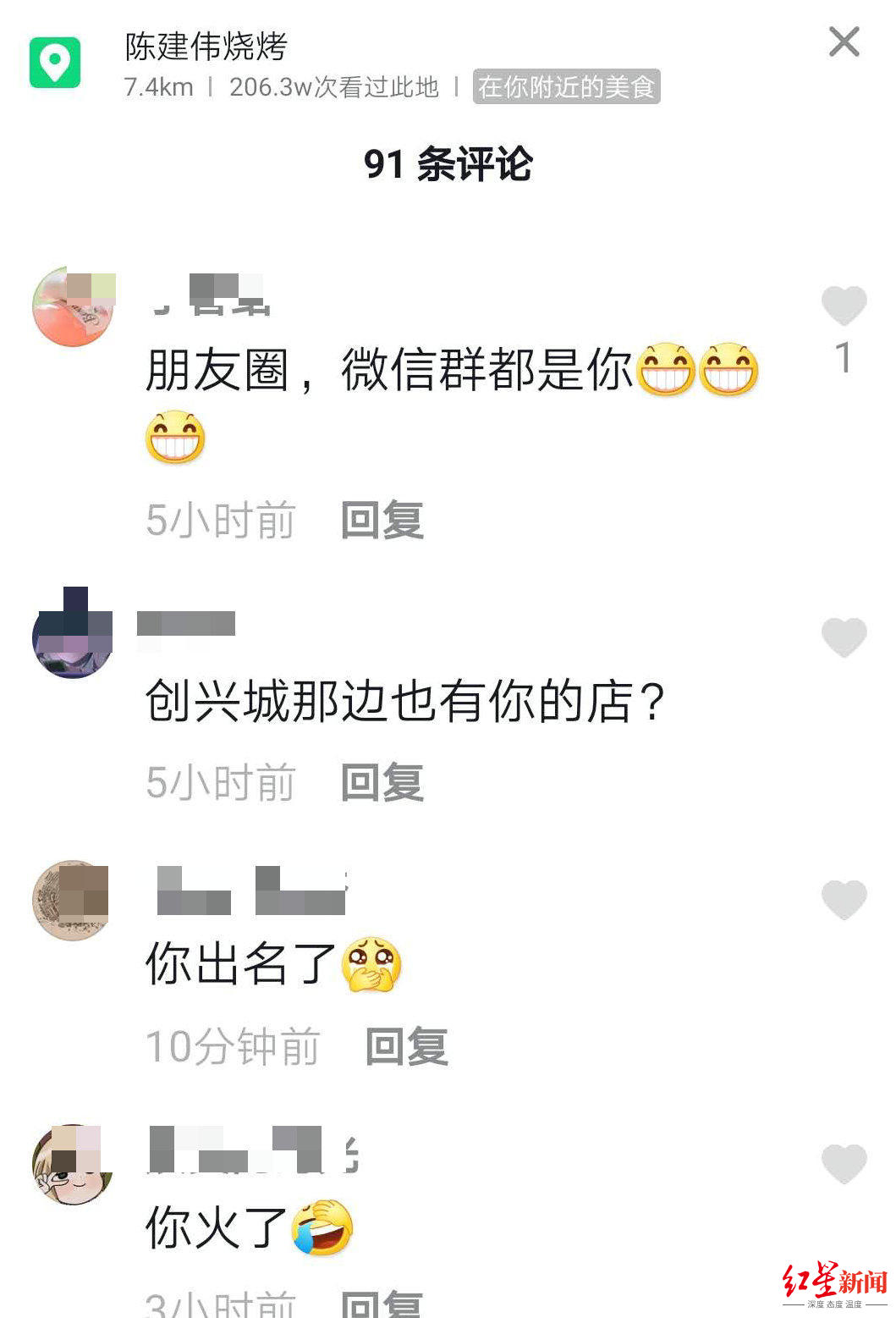Viewport: 896px width, 1318px height.
Task: Open the avatar of the 你出名了 commenter
Action: click(72, 899)
